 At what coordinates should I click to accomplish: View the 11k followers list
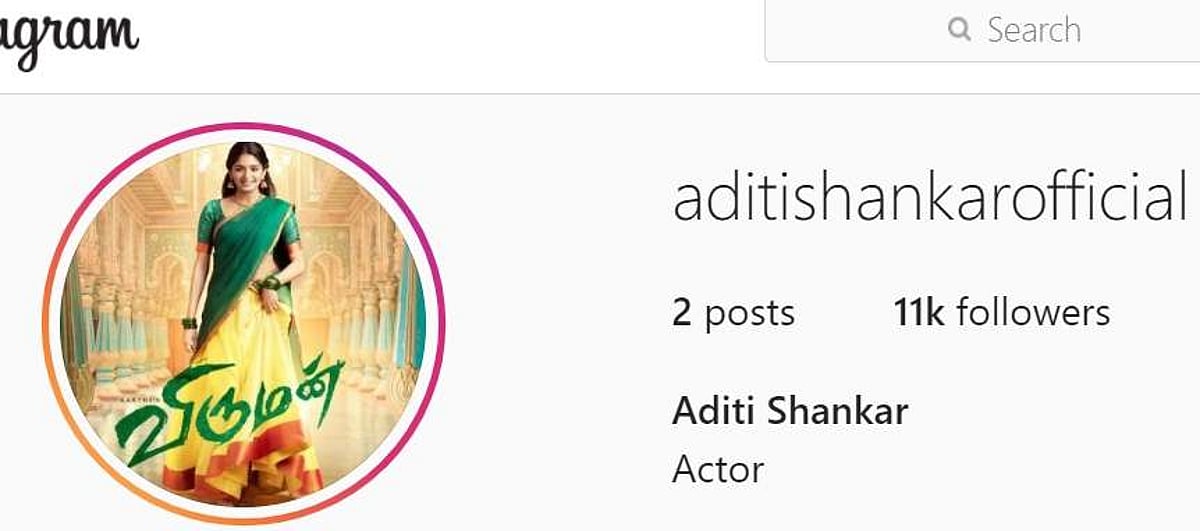click(x=1002, y=313)
